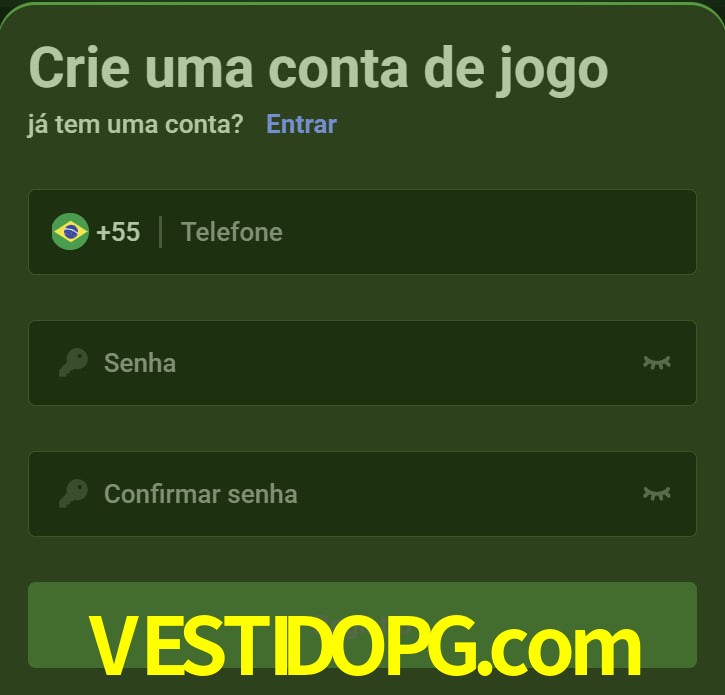
Task: Tap the Senha password field
Action: (360, 362)
